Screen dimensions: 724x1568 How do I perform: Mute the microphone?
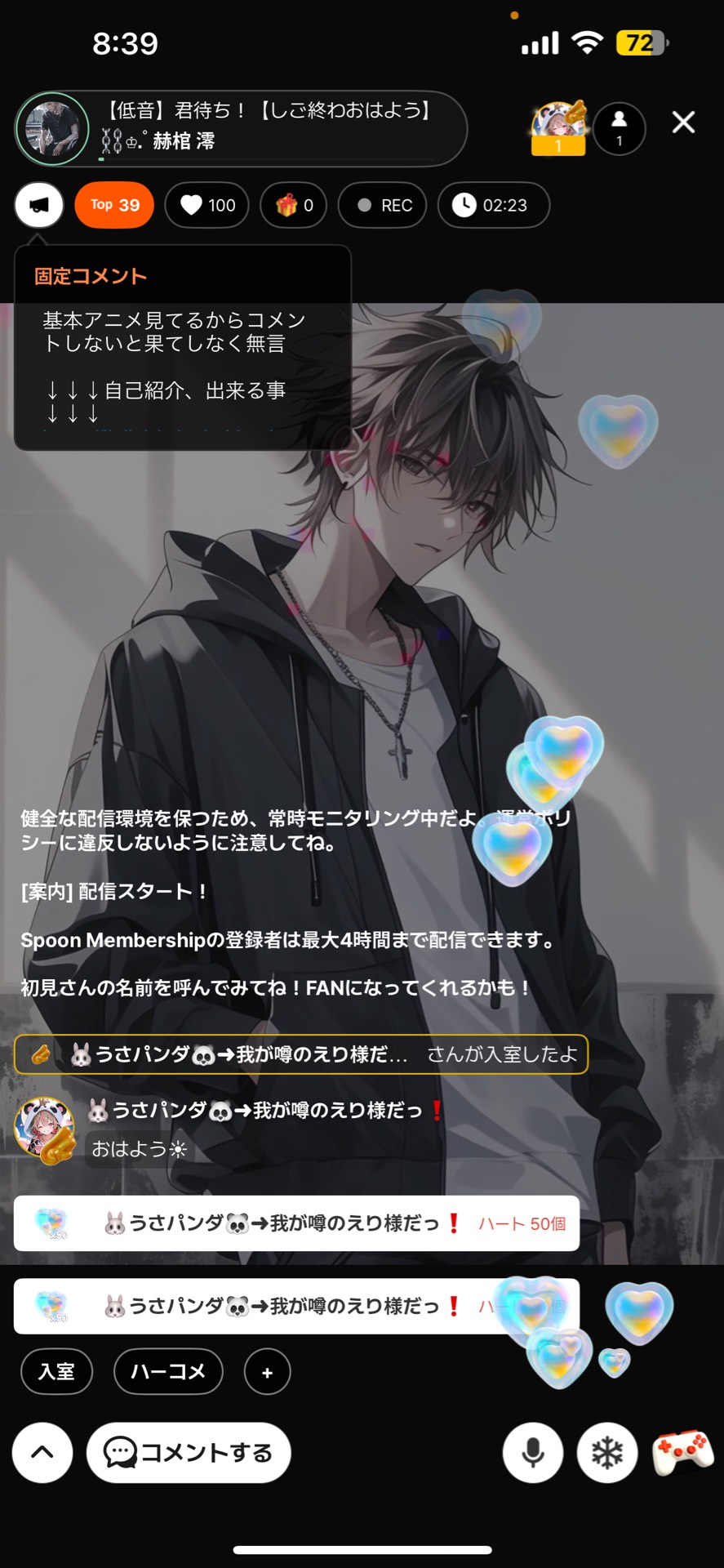[533, 1452]
